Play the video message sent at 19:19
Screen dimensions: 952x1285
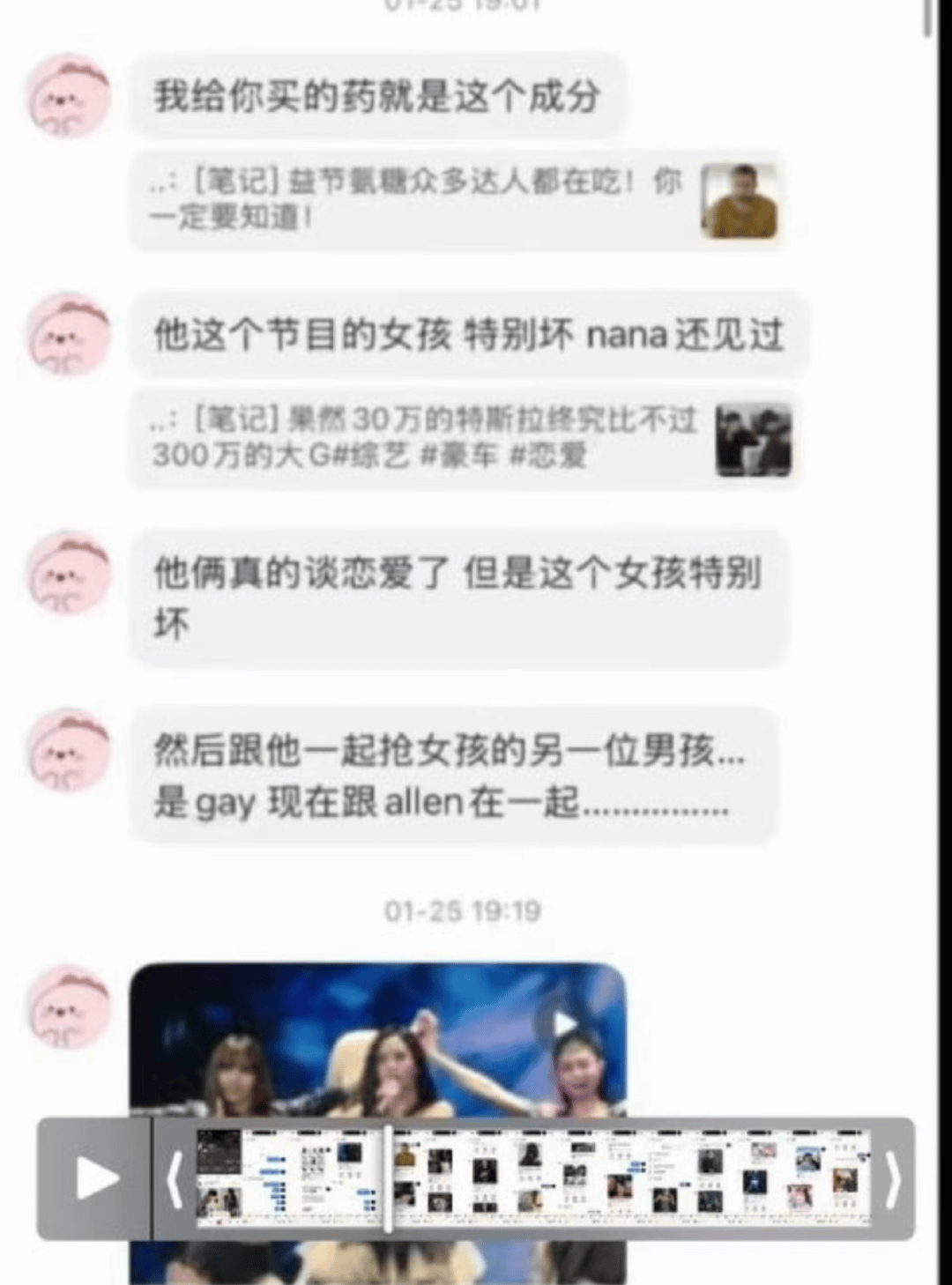coord(563,1023)
